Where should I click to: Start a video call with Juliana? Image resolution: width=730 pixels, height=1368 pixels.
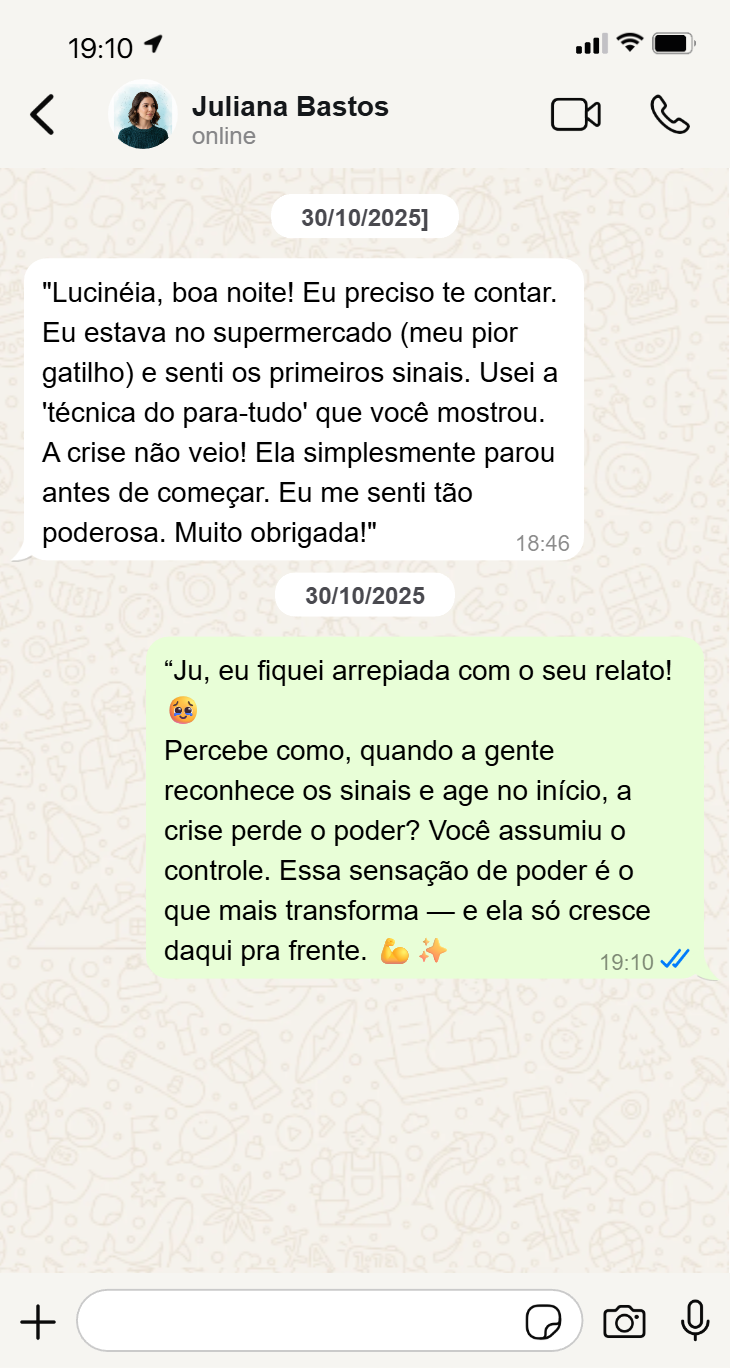pos(575,115)
